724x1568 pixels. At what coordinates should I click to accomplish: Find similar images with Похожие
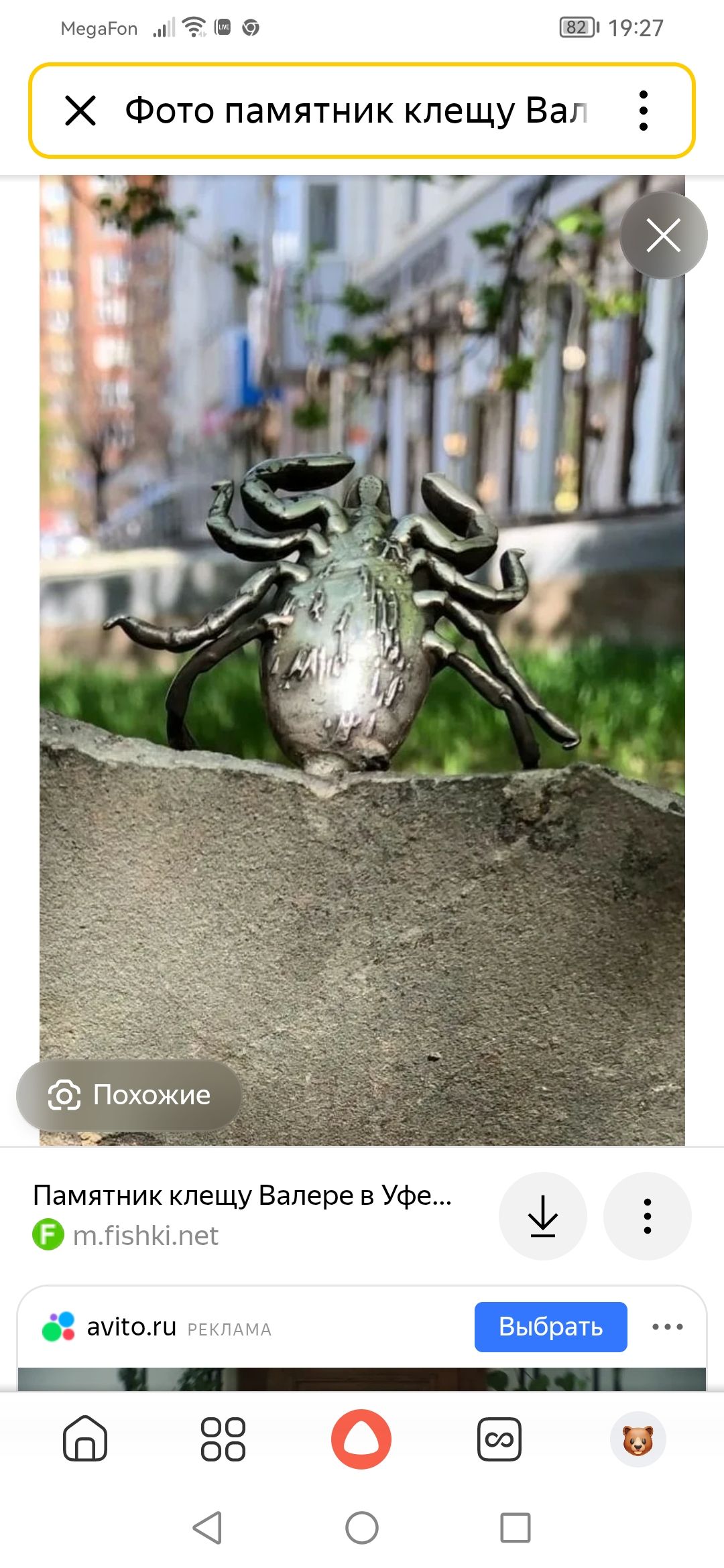pyautogui.click(x=129, y=1095)
